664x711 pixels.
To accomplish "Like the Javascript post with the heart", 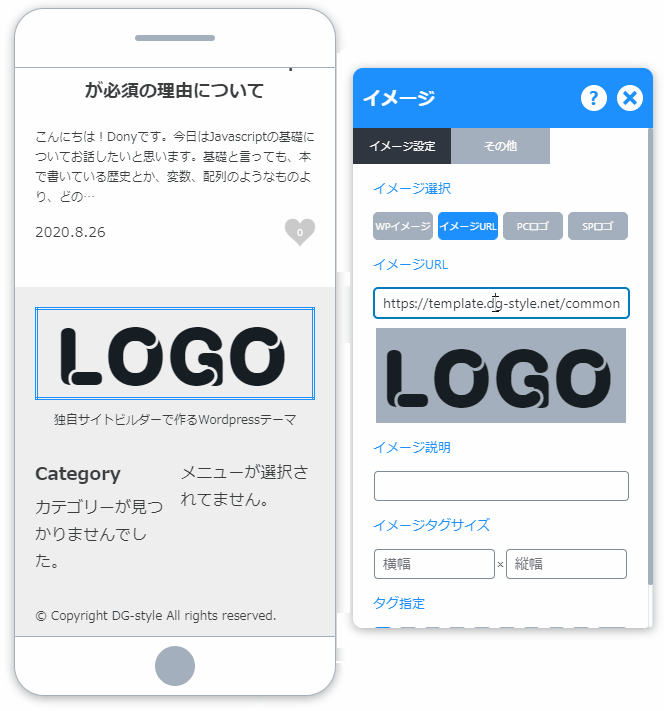I will coord(300,232).
